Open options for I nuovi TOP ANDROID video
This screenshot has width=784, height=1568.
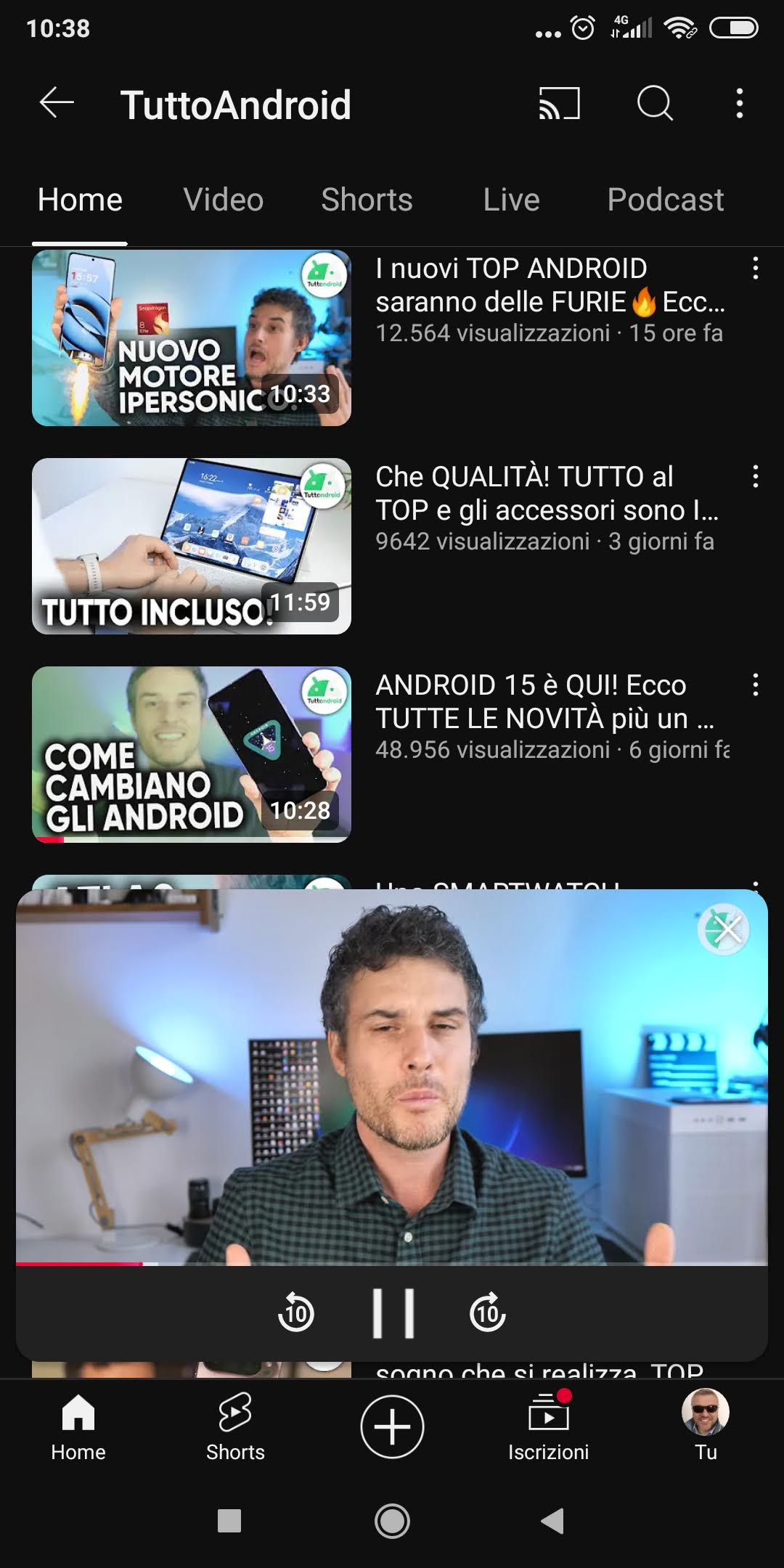pyautogui.click(x=755, y=269)
